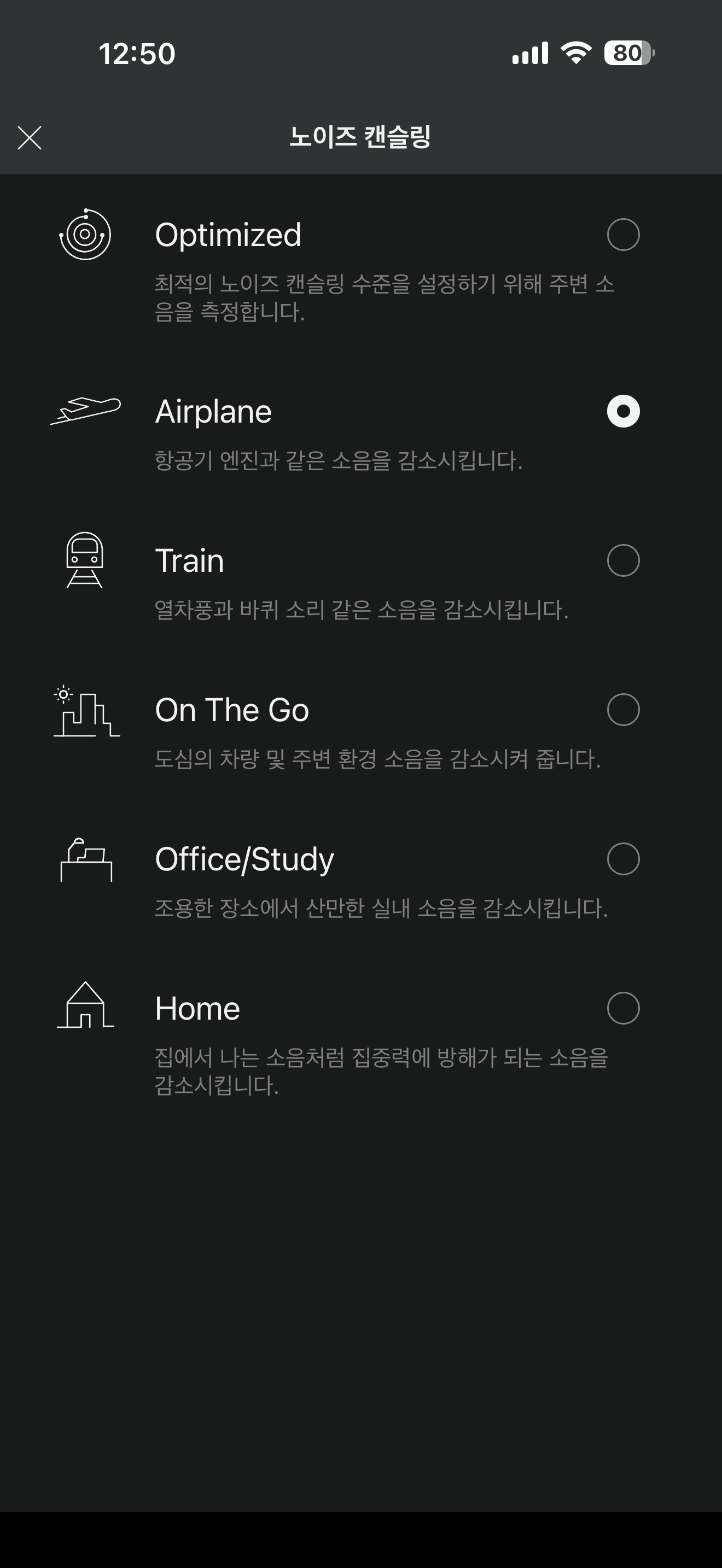Image resolution: width=722 pixels, height=1568 pixels.
Task: Choose the Airplane mode option
Action: [623, 412]
